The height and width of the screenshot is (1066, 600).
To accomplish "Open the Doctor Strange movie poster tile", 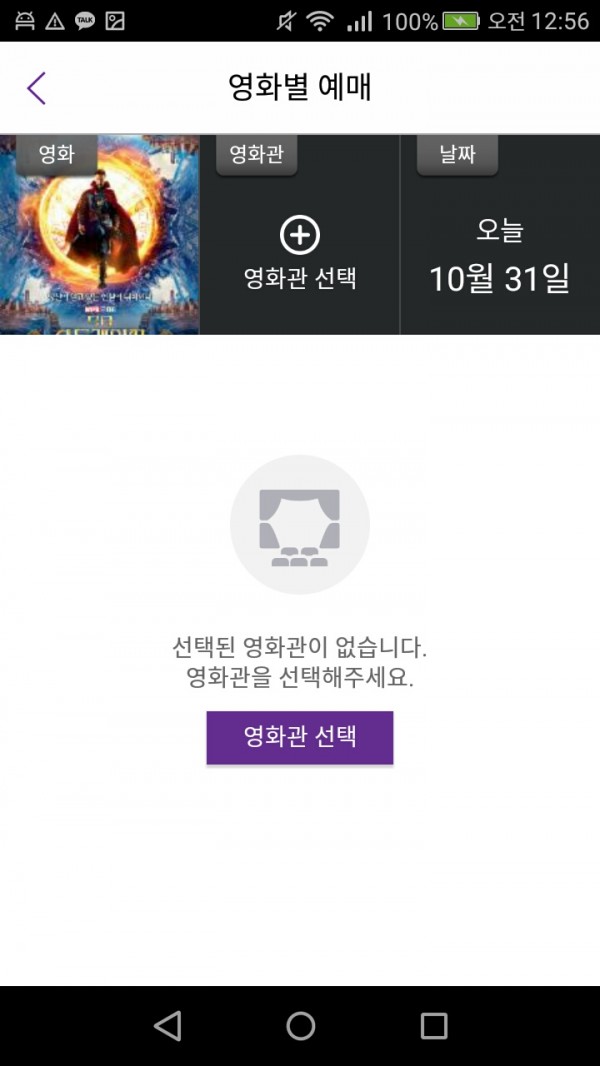I will click(x=100, y=235).
